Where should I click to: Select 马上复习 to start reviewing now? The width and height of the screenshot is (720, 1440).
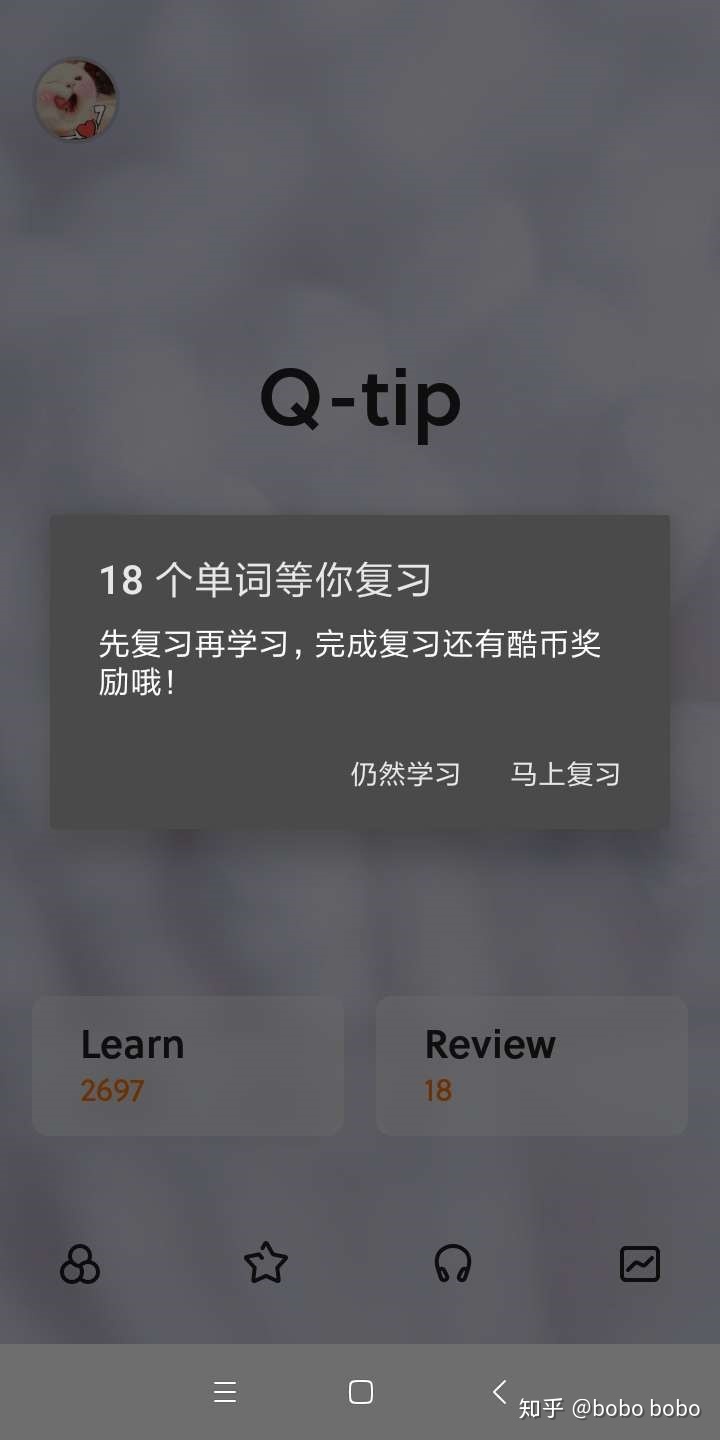[565, 773]
